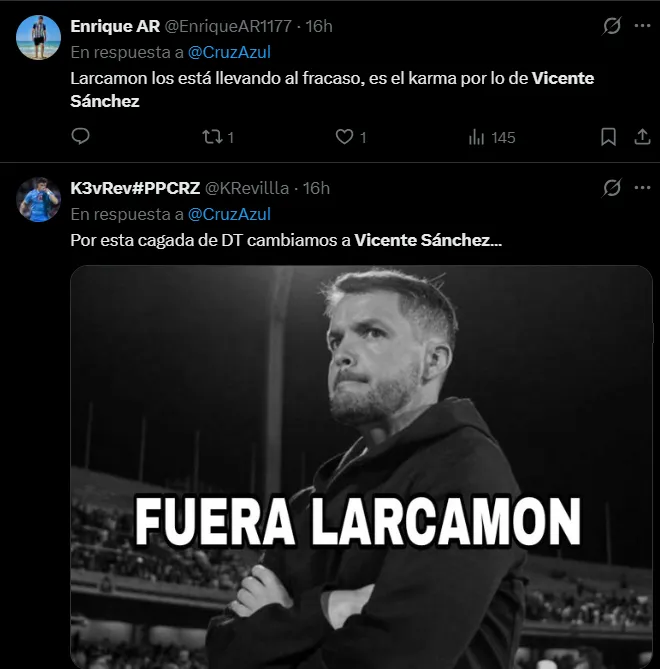Open Enrique AR's profile picture
Image resolution: width=660 pixels, height=669 pixels.
coord(39,37)
